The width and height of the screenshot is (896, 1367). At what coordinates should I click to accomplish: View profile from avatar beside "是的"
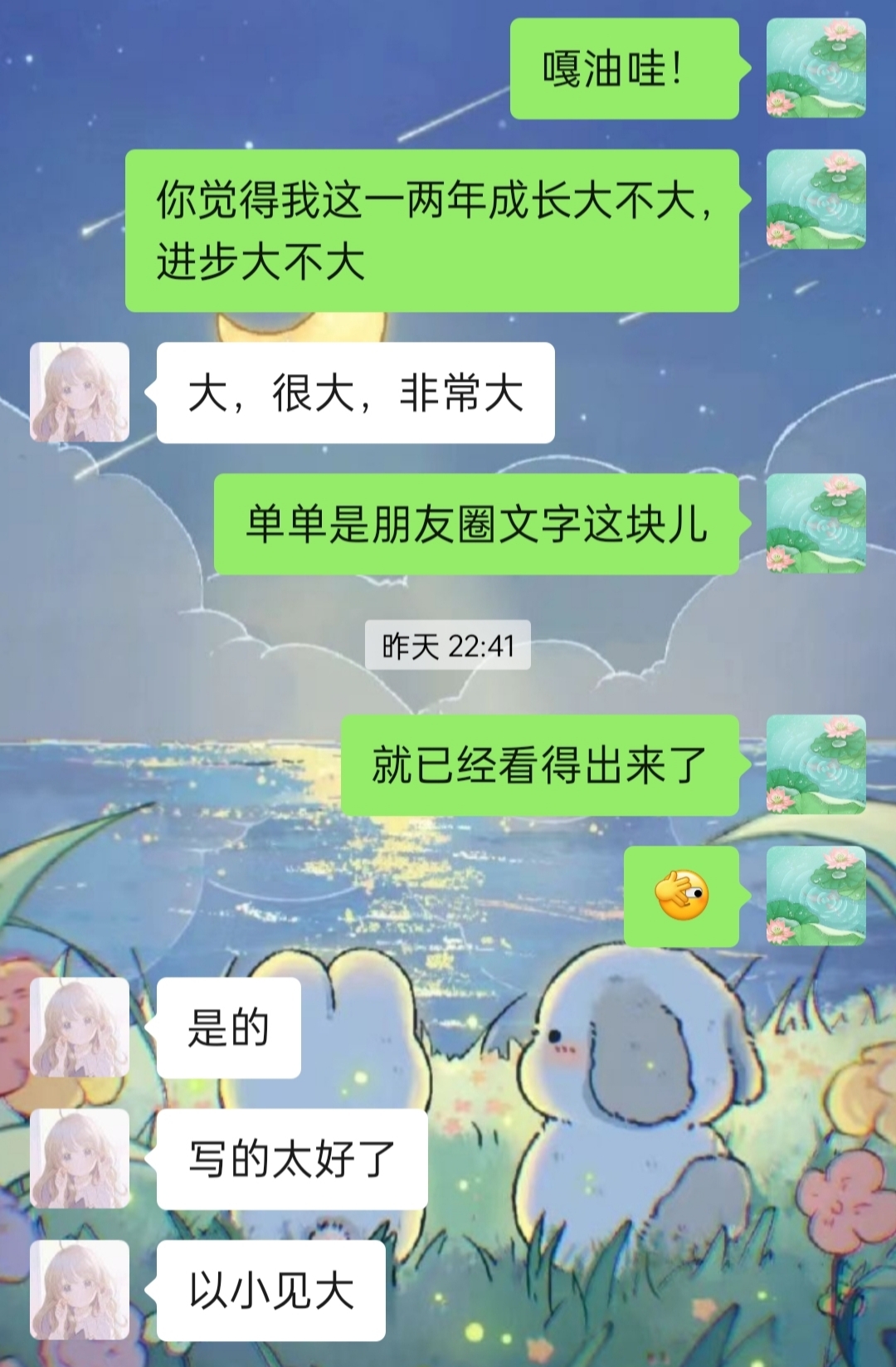[x=80, y=1028]
